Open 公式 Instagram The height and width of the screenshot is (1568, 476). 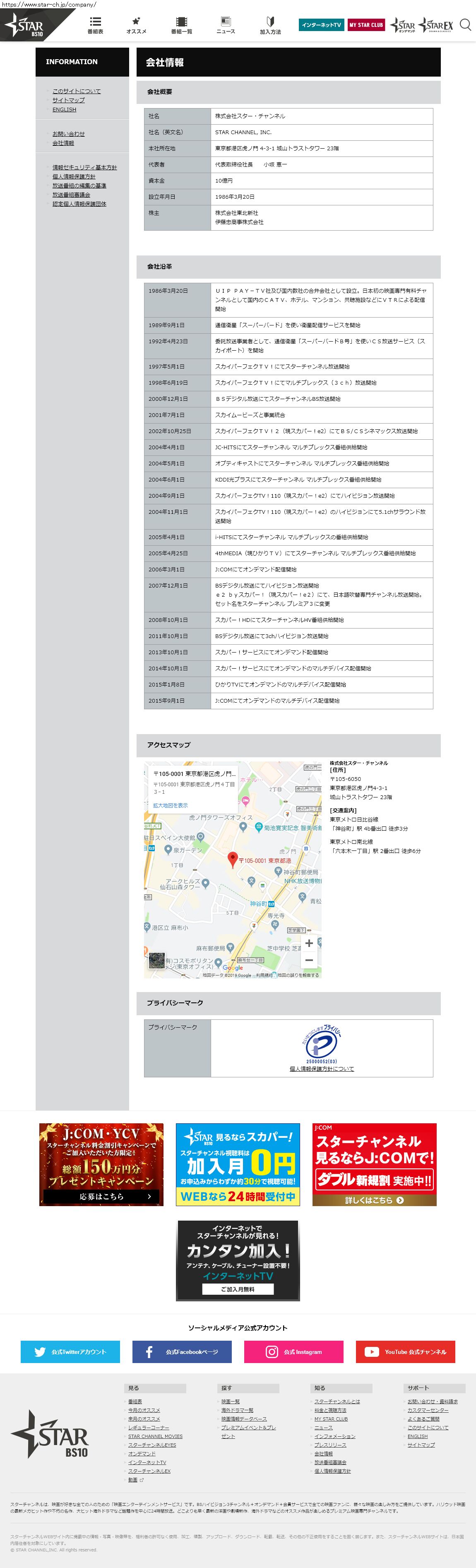293,1351
